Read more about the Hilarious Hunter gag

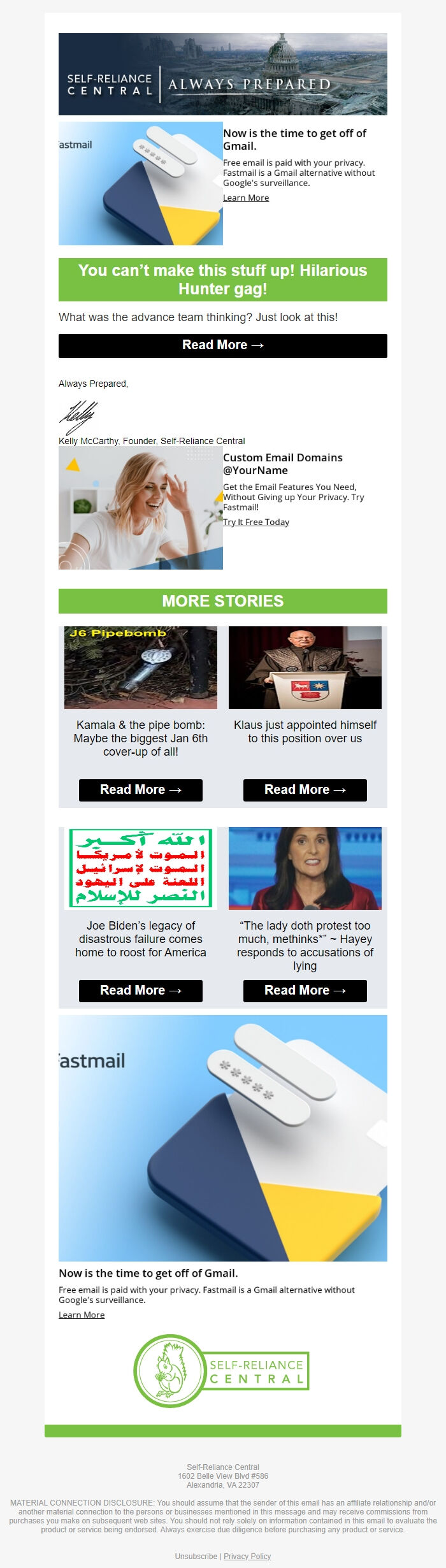pyautogui.click(x=222, y=345)
